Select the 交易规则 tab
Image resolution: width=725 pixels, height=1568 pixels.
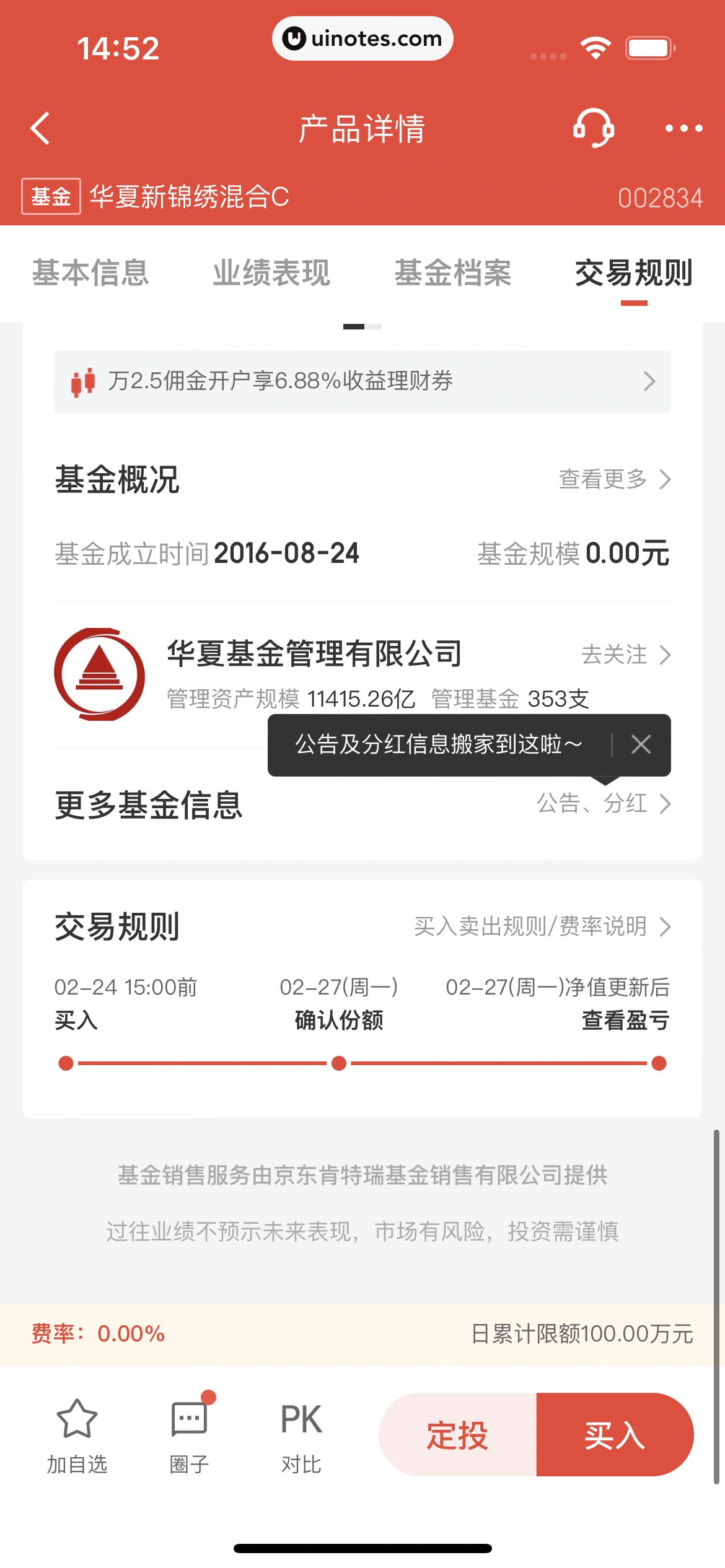pyautogui.click(x=633, y=273)
